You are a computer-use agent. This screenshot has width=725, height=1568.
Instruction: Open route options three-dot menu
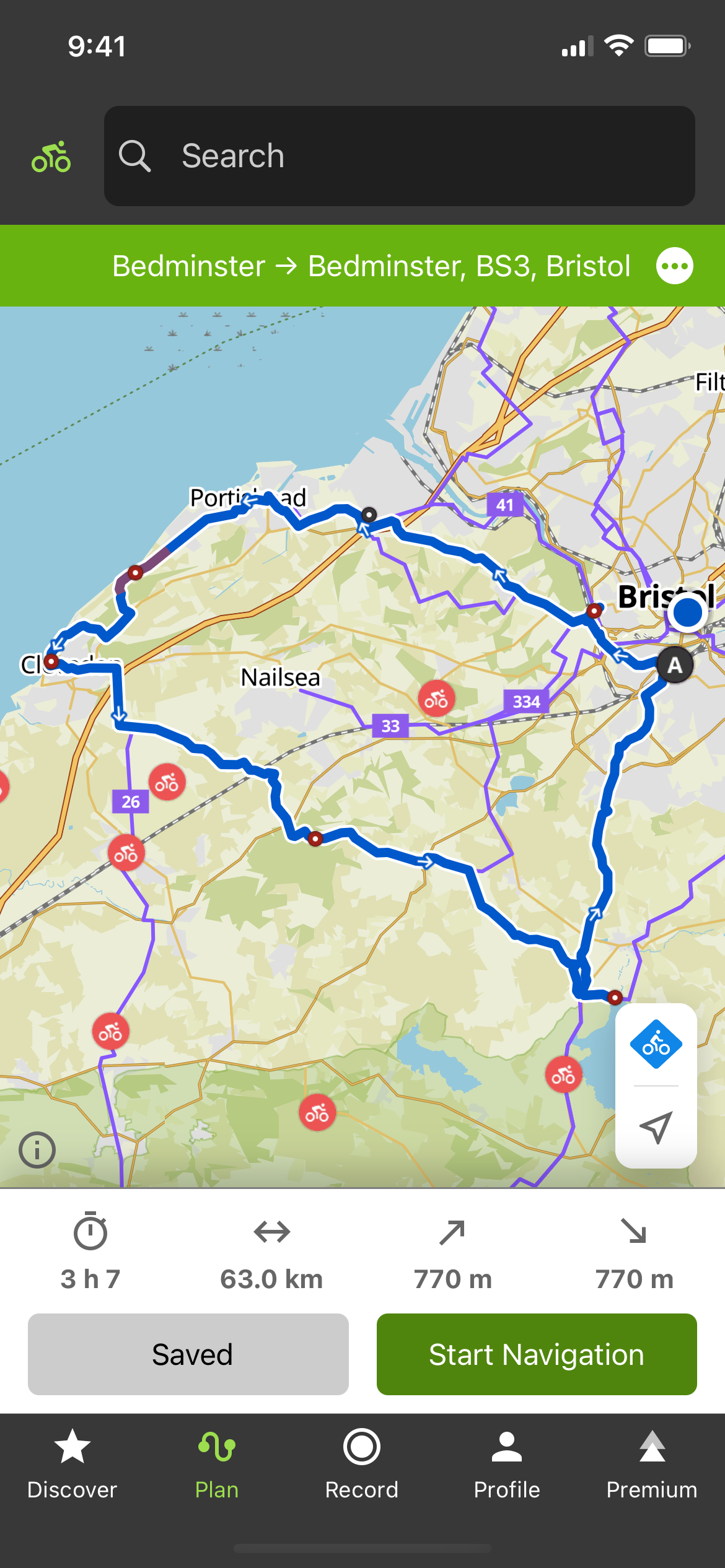(674, 266)
